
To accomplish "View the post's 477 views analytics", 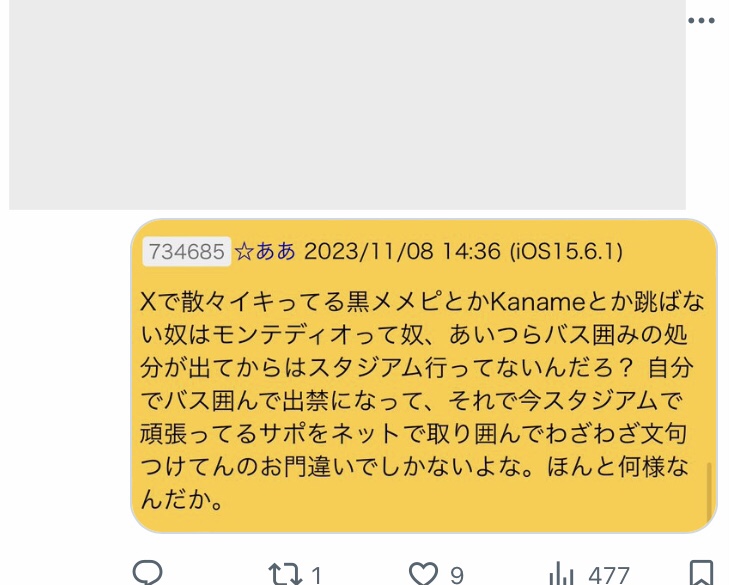I will point(563,574).
